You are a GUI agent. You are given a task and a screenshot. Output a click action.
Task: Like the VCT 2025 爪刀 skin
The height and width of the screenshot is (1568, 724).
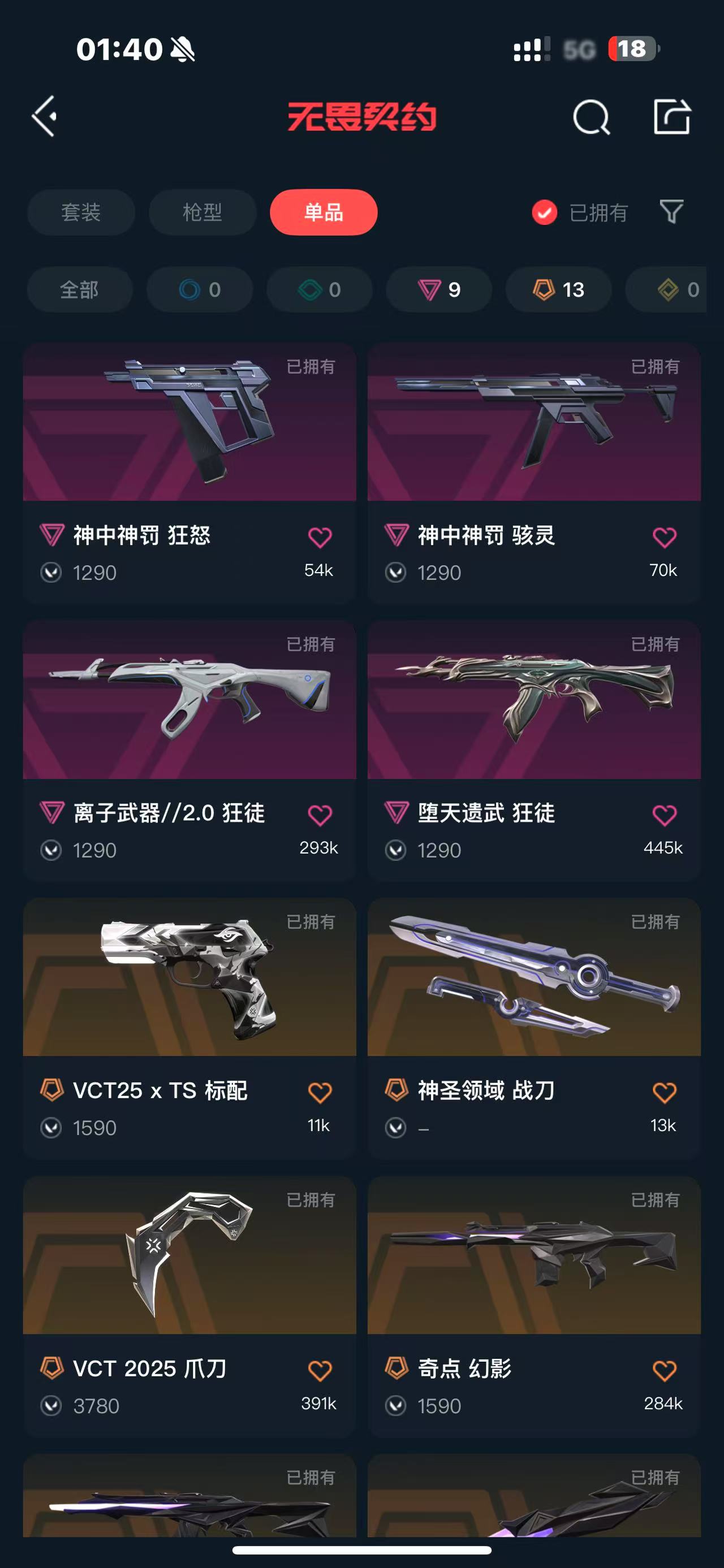click(320, 1371)
